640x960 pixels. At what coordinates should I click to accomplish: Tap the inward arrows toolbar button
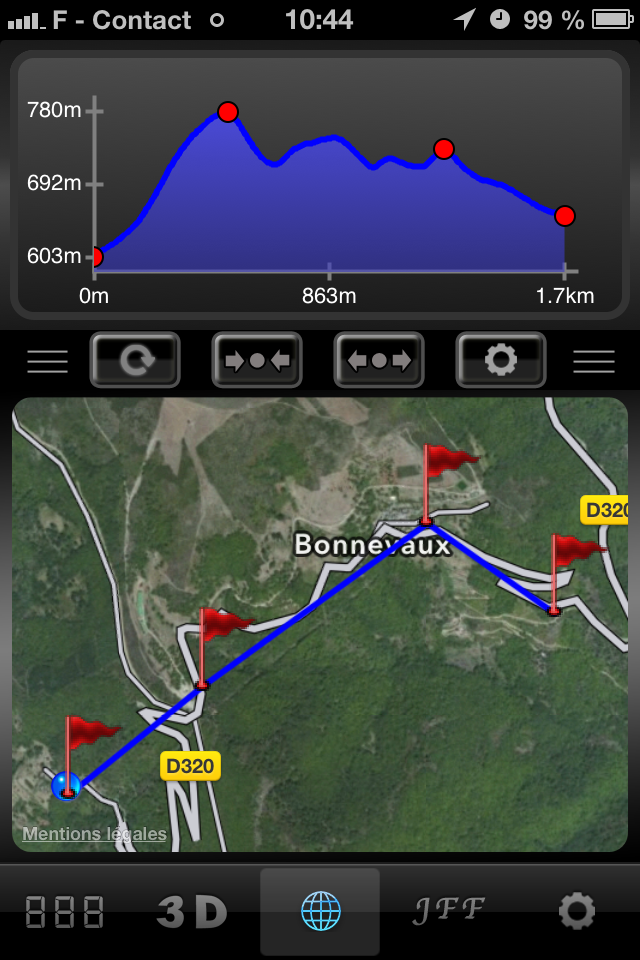coord(257,360)
